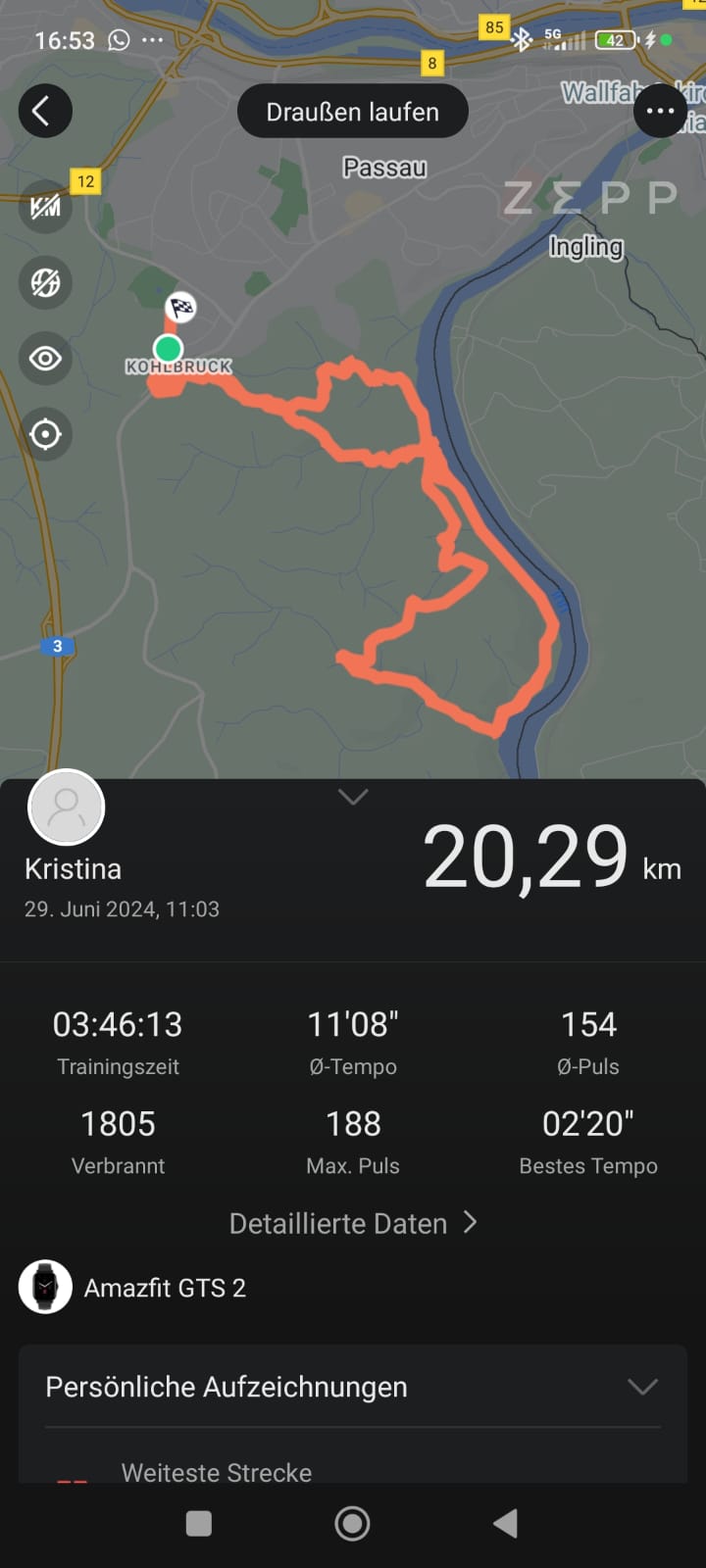Switch the map display style

pyautogui.click(x=45, y=283)
